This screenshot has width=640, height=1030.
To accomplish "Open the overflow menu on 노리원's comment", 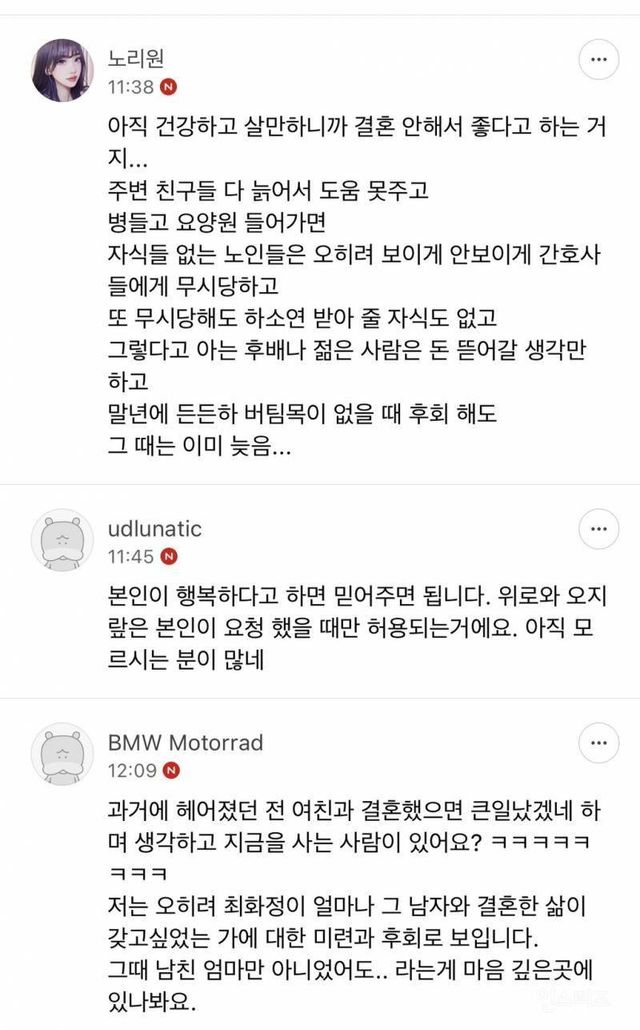I will point(598,60).
